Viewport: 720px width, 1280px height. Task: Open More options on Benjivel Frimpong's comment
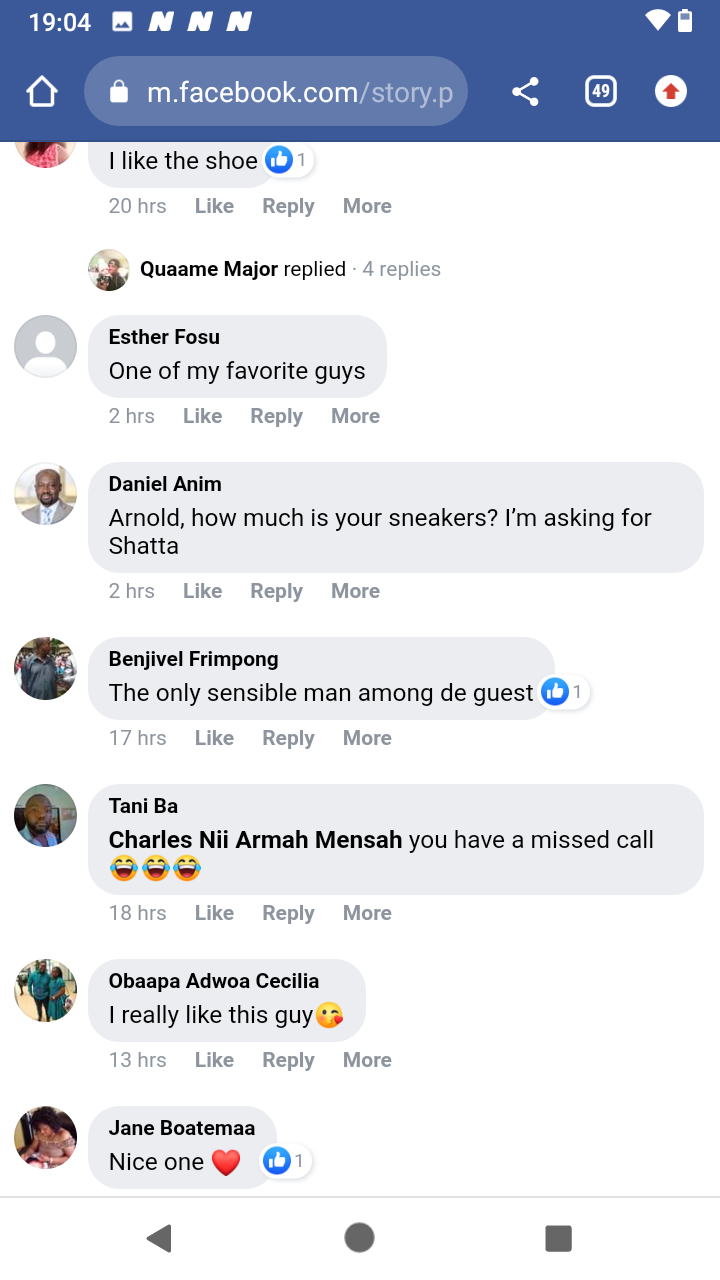[x=367, y=738]
